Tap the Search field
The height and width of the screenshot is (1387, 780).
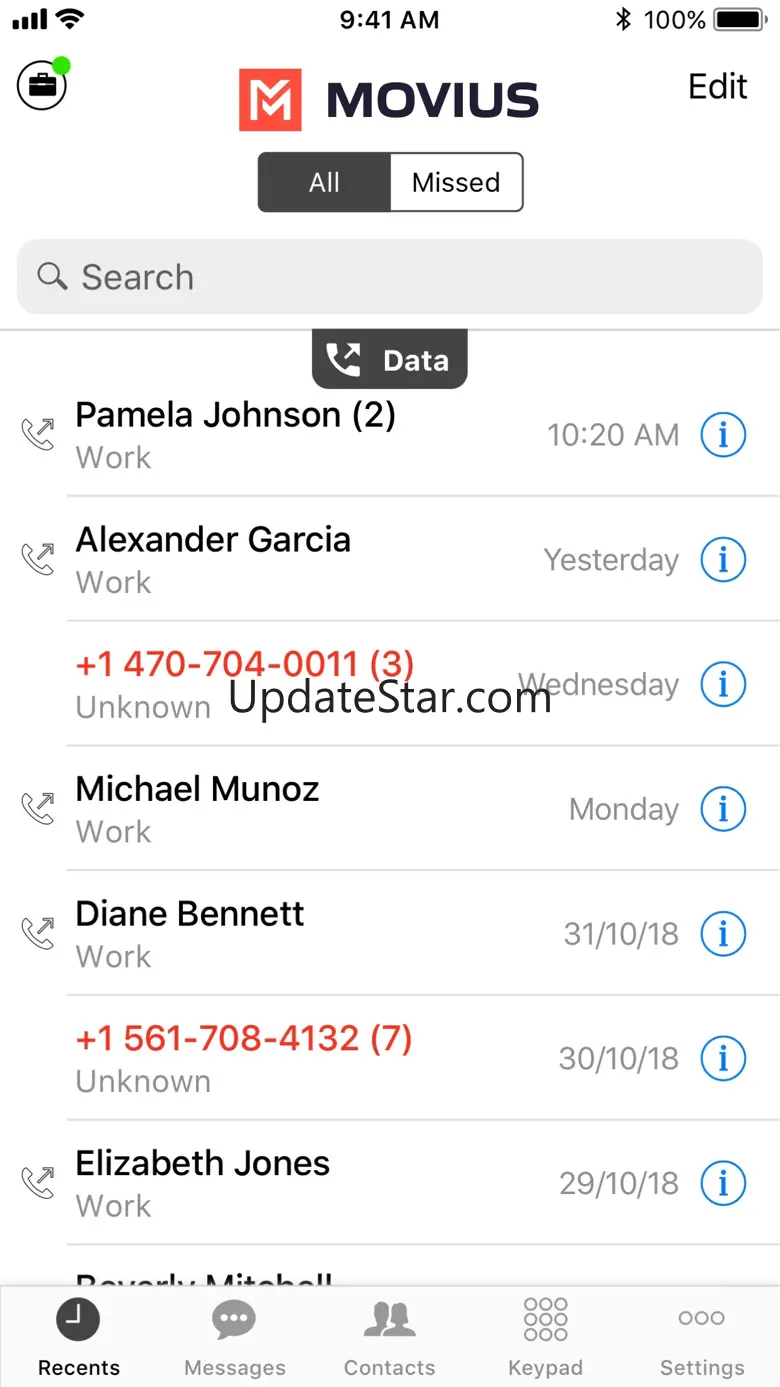pos(390,277)
